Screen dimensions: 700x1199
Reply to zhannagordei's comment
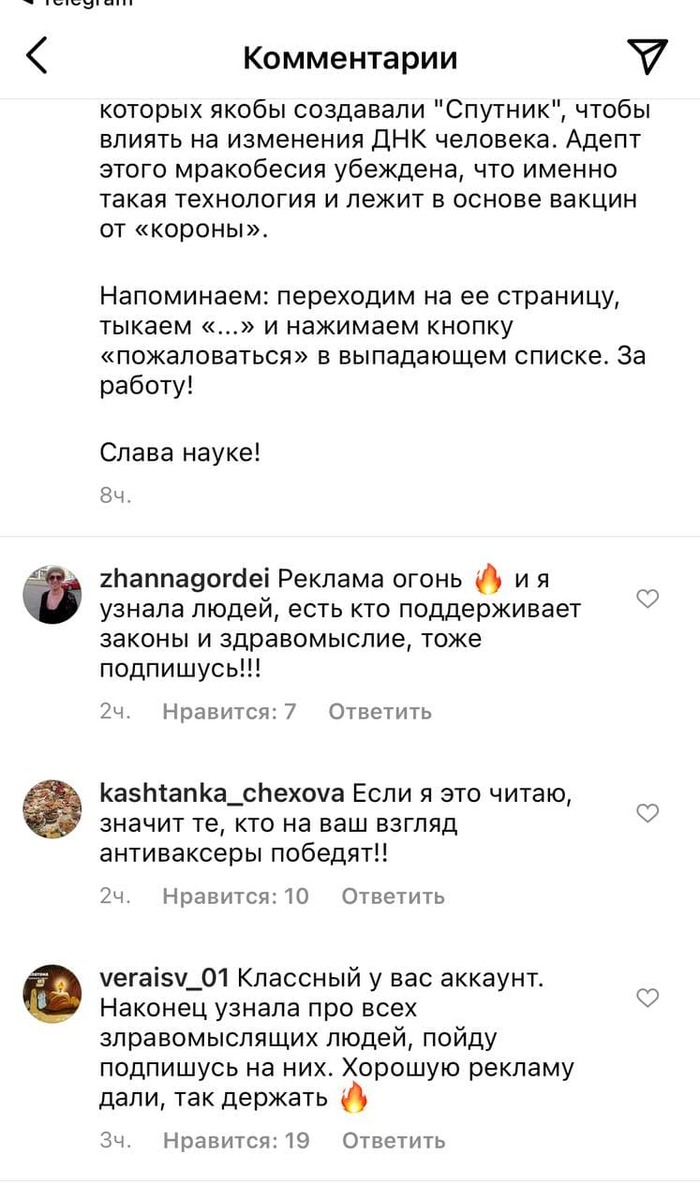380,712
